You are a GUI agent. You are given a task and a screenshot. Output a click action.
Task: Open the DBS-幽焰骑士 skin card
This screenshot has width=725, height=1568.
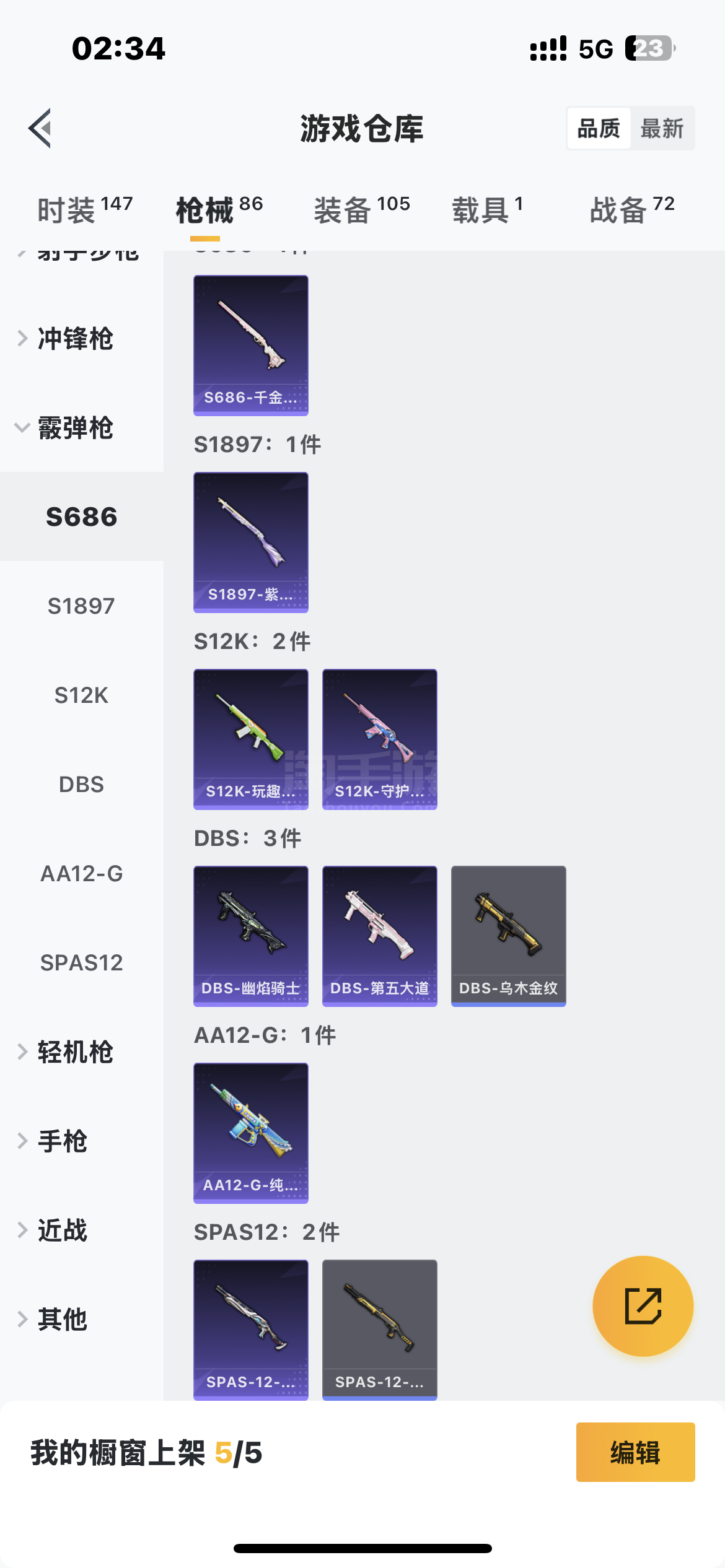(x=251, y=936)
